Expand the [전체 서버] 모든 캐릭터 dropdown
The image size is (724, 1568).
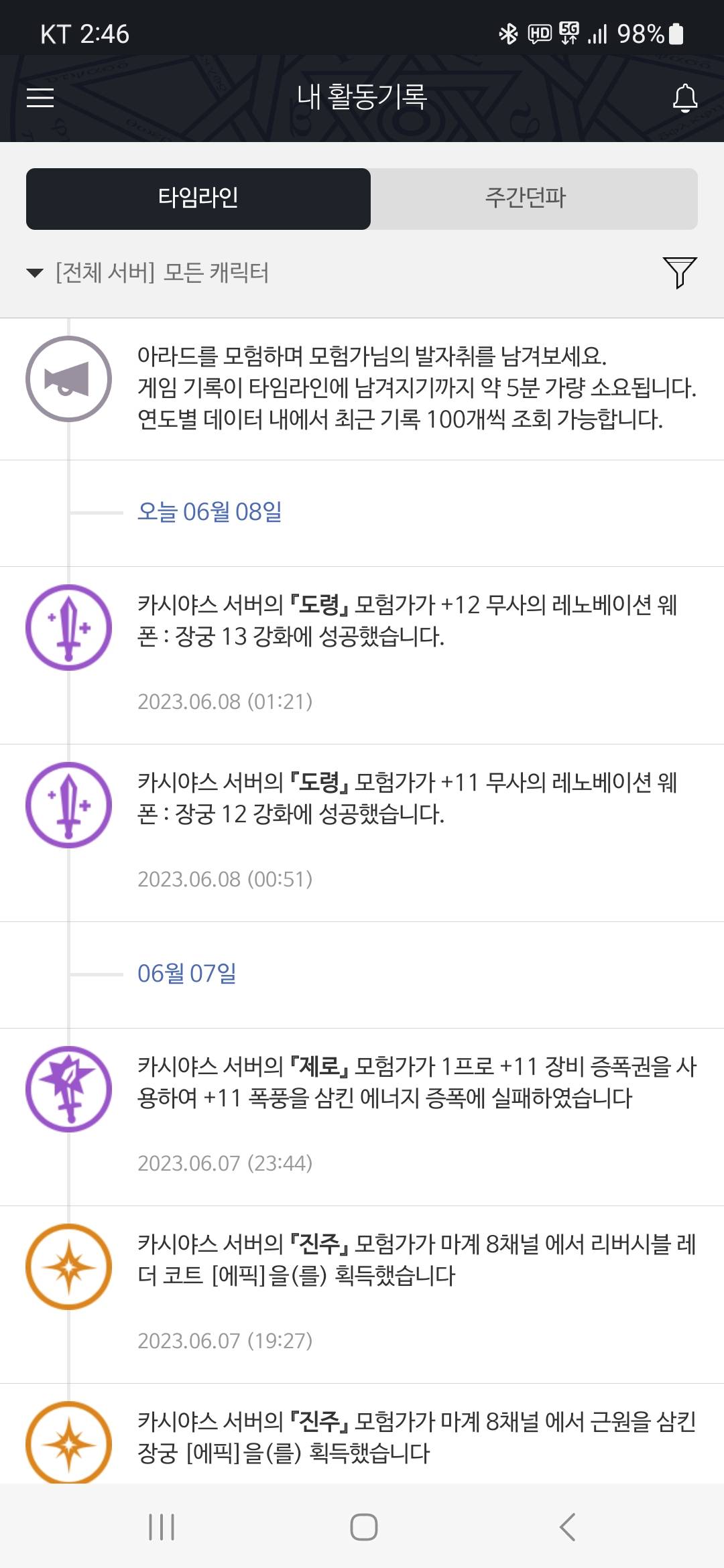point(147,273)
